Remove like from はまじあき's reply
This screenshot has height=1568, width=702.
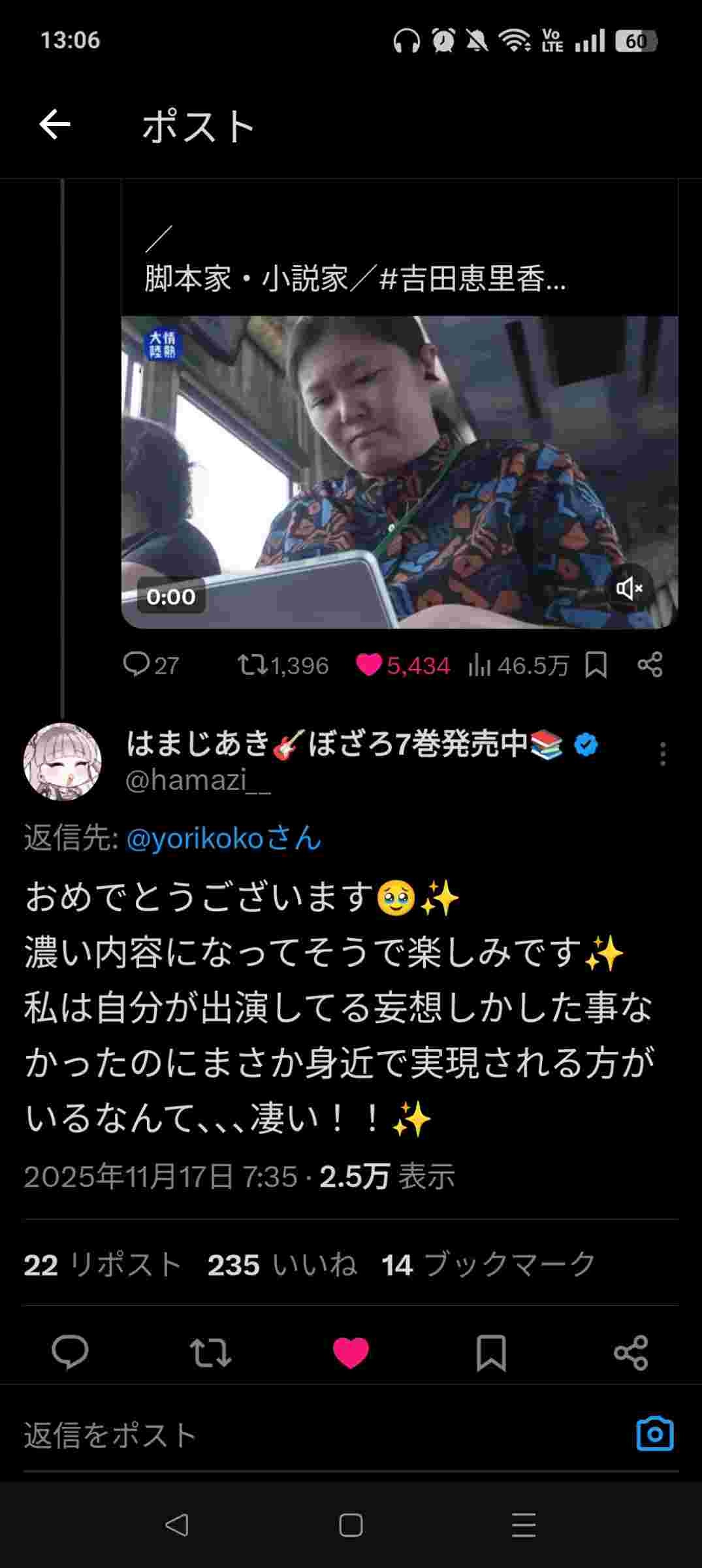[x=351, y=1352]
